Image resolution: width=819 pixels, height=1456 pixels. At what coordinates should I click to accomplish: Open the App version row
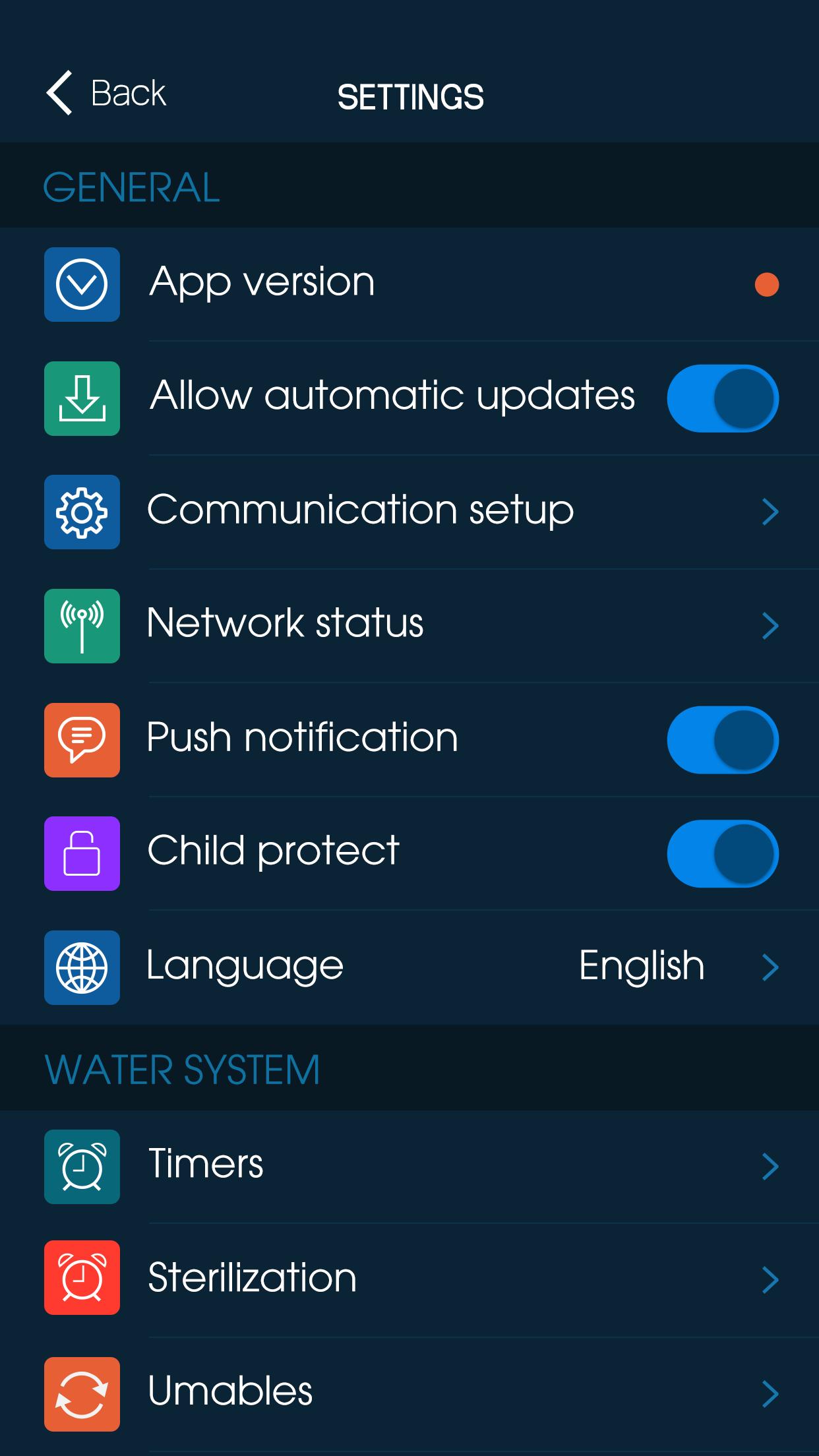(x=409, y=284)
